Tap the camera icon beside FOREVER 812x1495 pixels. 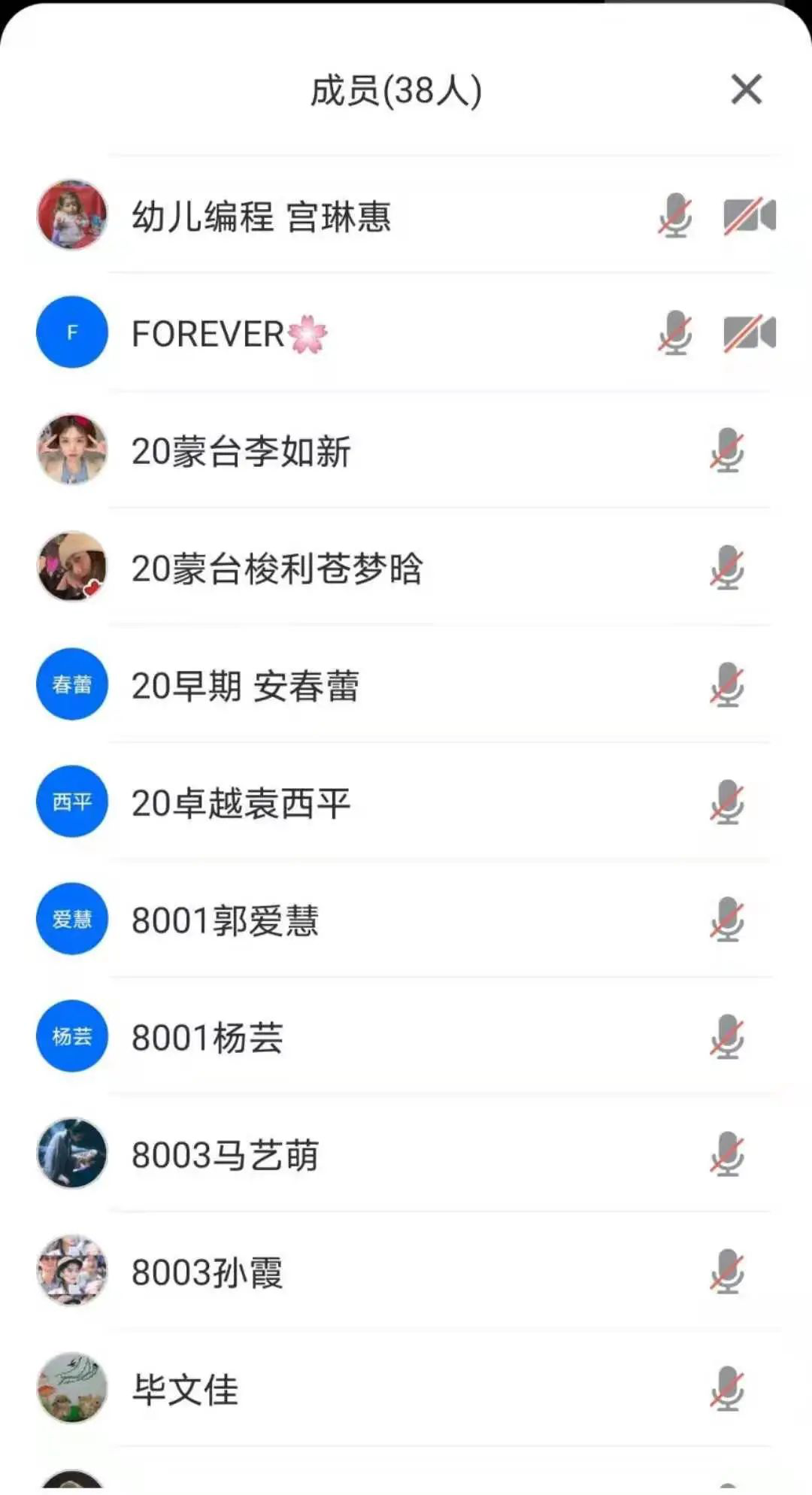point(749,333)
